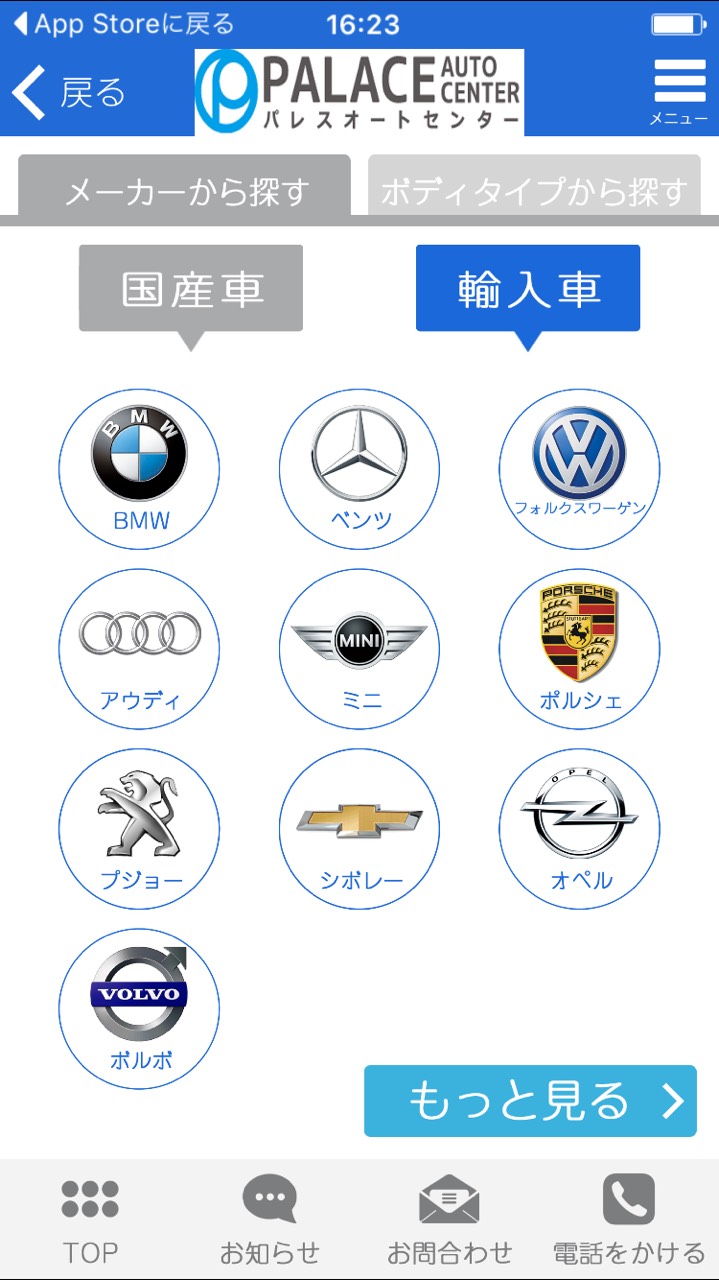
Task: Open フォルクスワーゲン Volkswagen cars
Action: [x=579, y=469]
